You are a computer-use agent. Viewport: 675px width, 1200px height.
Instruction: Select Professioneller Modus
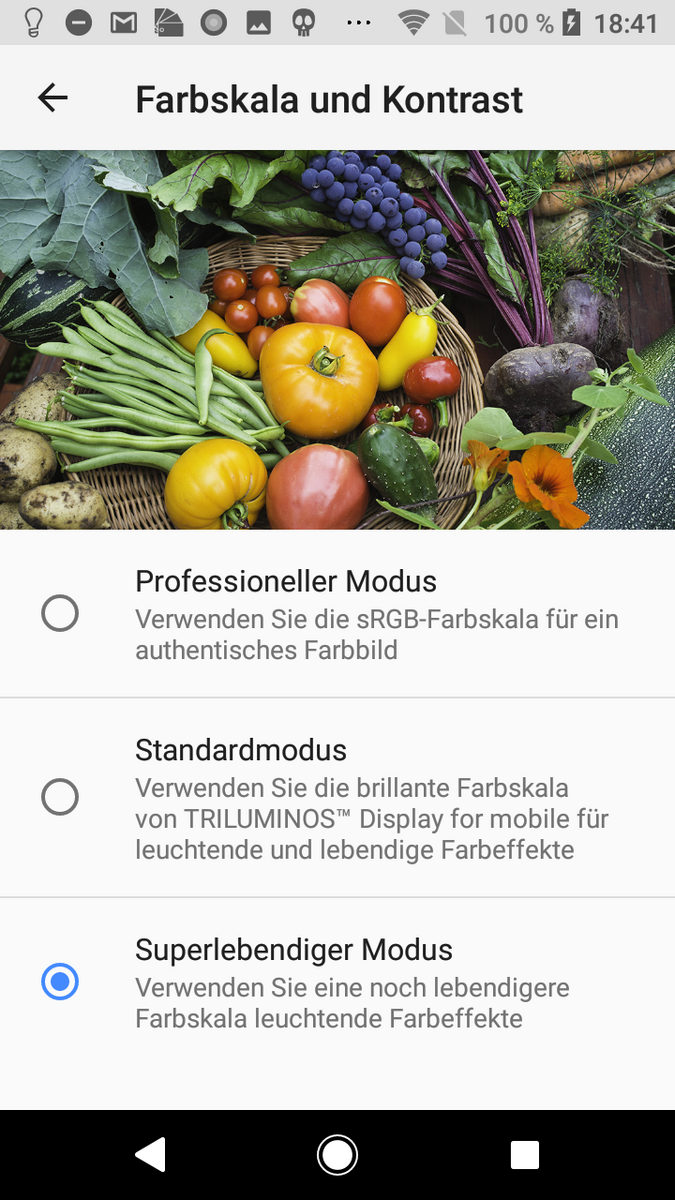click(60, 613)
